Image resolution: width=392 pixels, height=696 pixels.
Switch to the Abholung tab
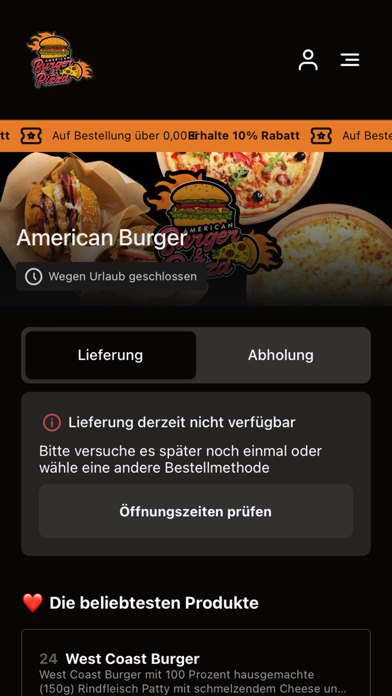(281, 355)
